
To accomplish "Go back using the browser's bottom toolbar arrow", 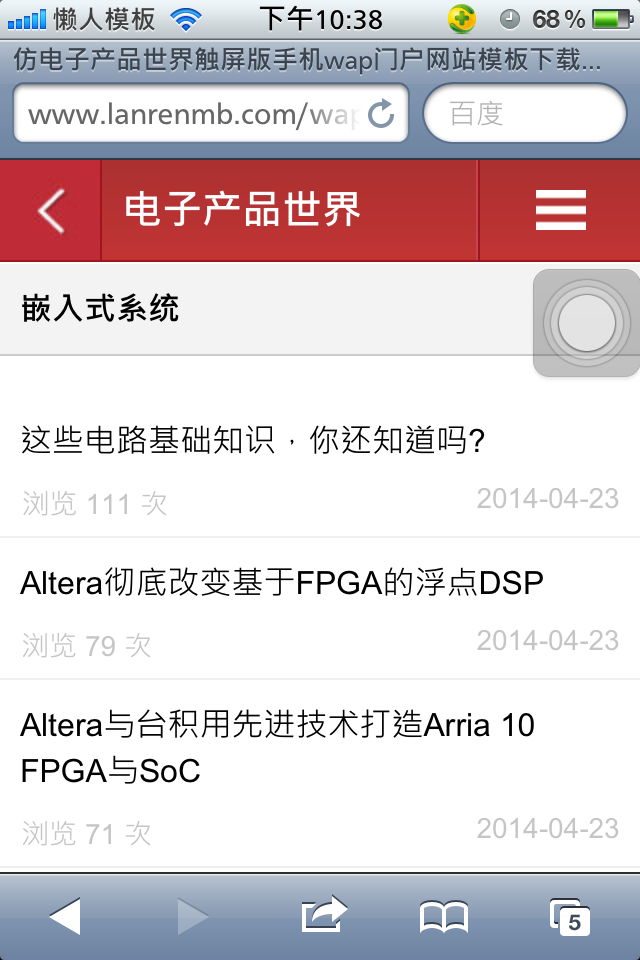I will (65, 916).
